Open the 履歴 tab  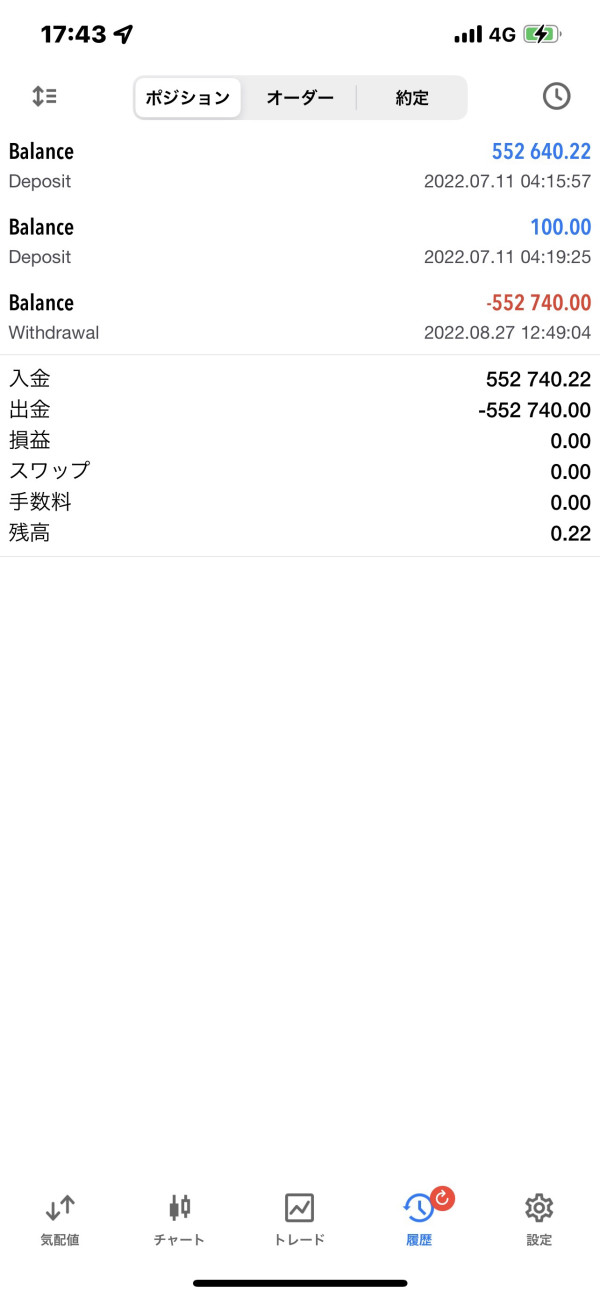(419, 1219)
